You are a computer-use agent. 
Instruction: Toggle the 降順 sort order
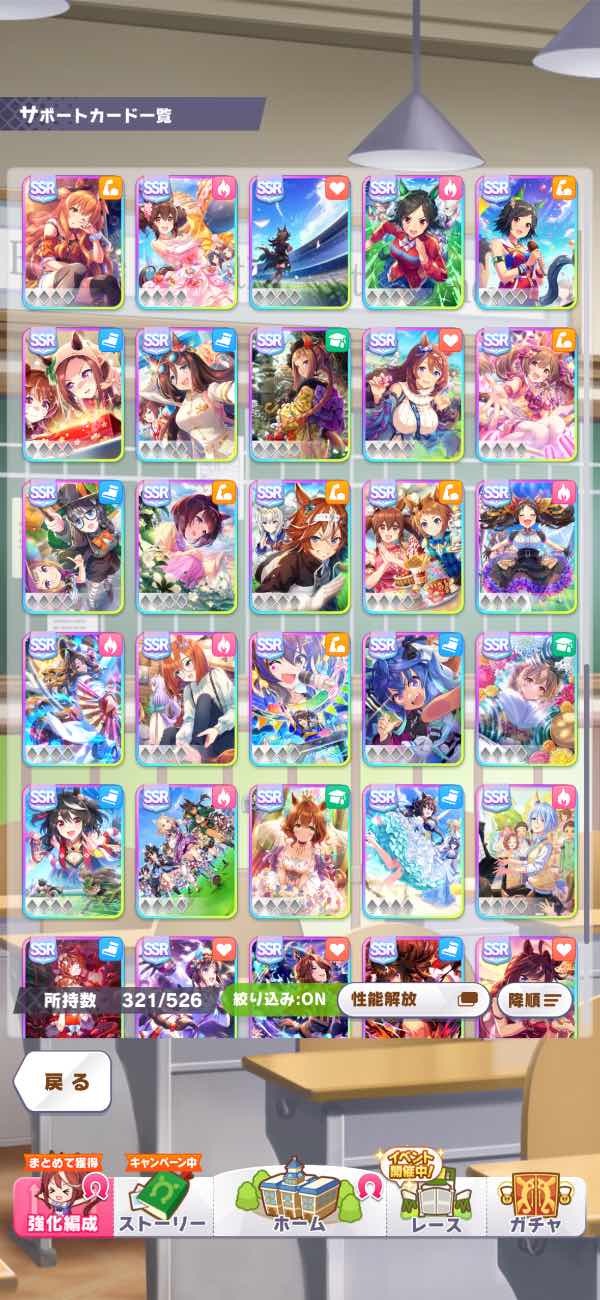tap(533, 998)
